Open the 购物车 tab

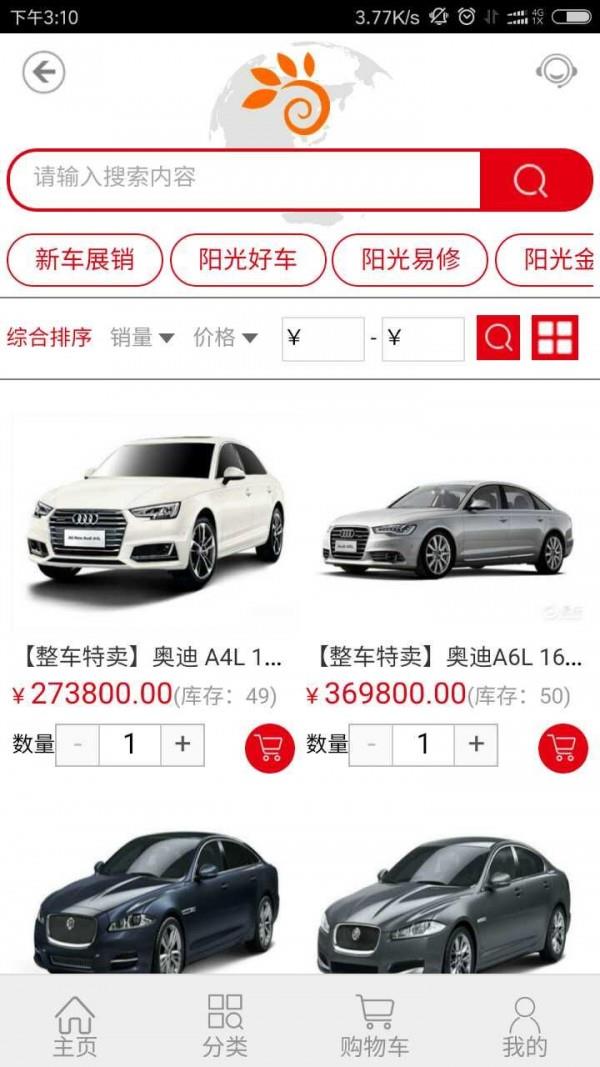tap(375, 1025)
